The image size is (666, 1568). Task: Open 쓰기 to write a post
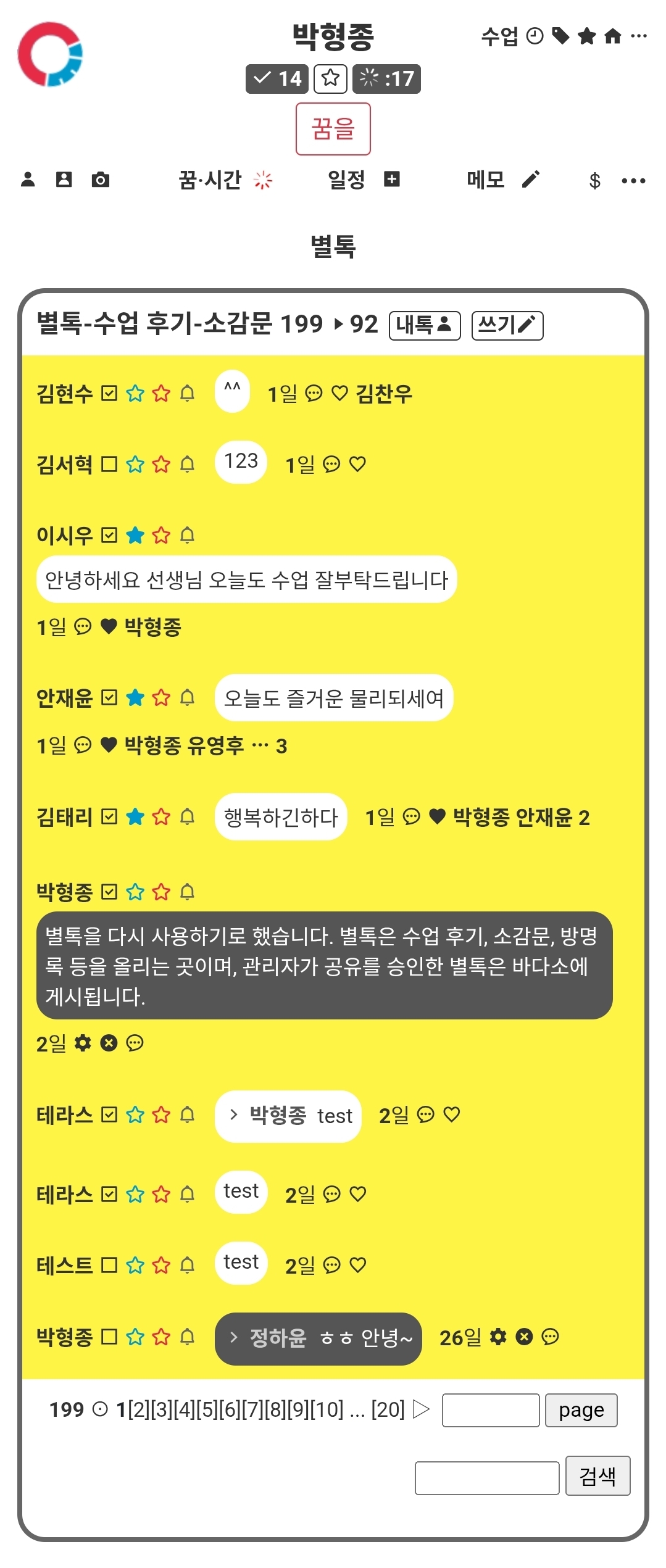tap(507, 325)
